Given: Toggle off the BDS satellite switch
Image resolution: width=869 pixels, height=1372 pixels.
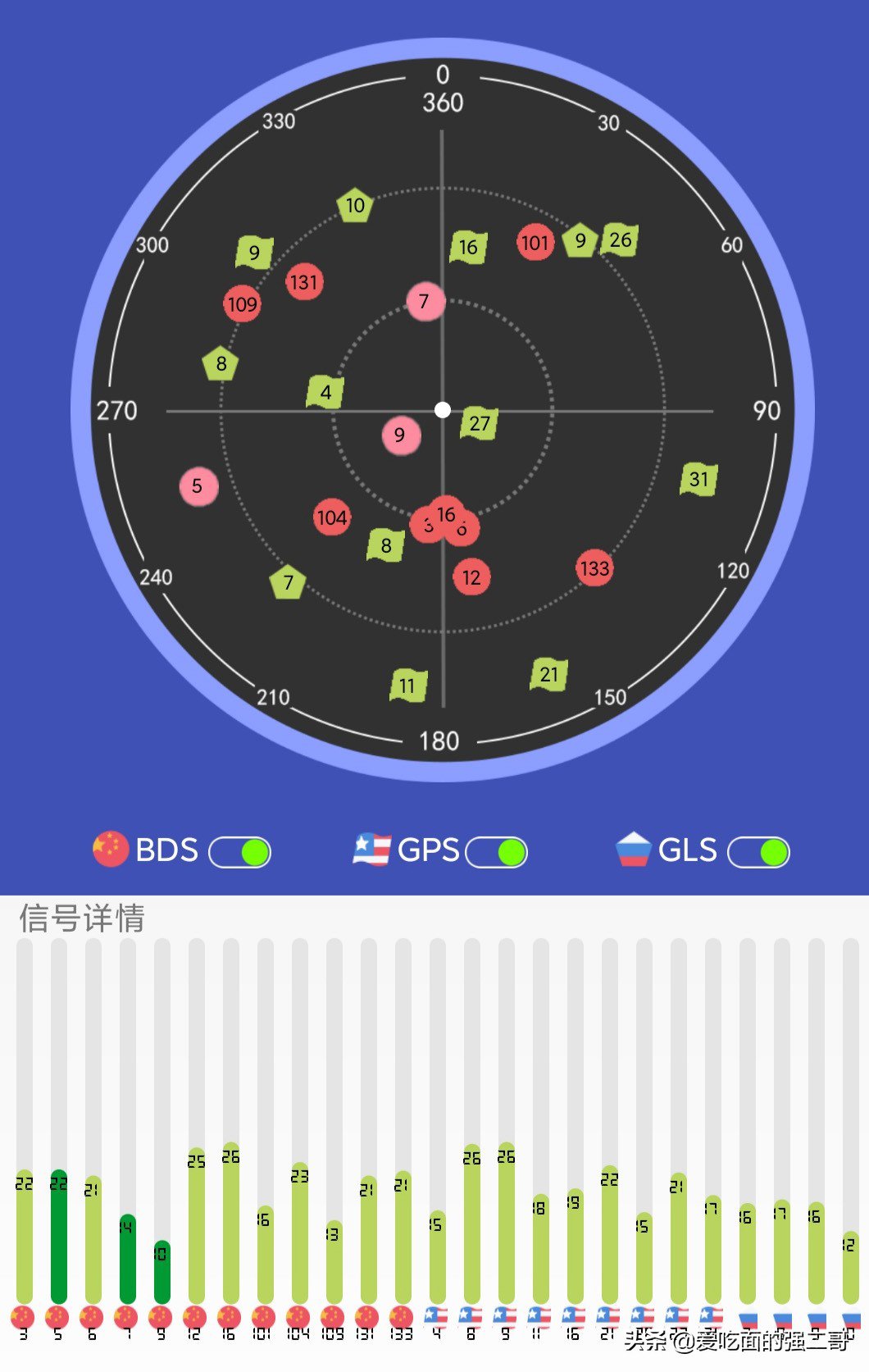Looking at the screenshot, I should (240, 852).
